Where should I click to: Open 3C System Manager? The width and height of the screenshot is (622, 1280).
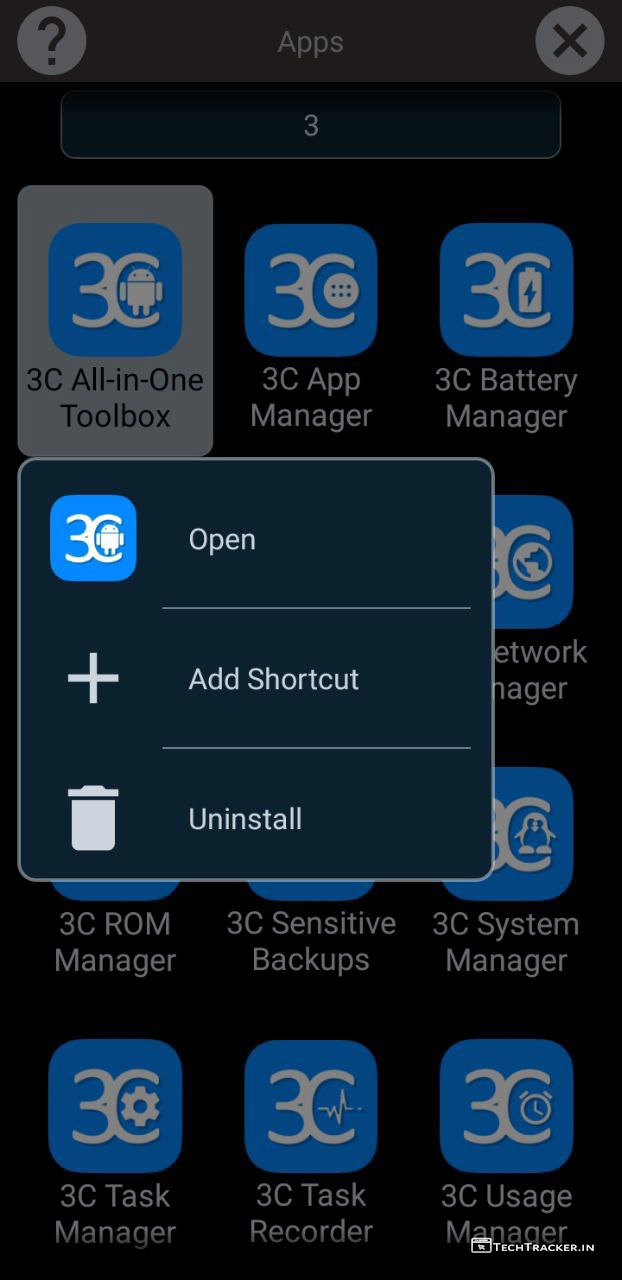(506, 940)
